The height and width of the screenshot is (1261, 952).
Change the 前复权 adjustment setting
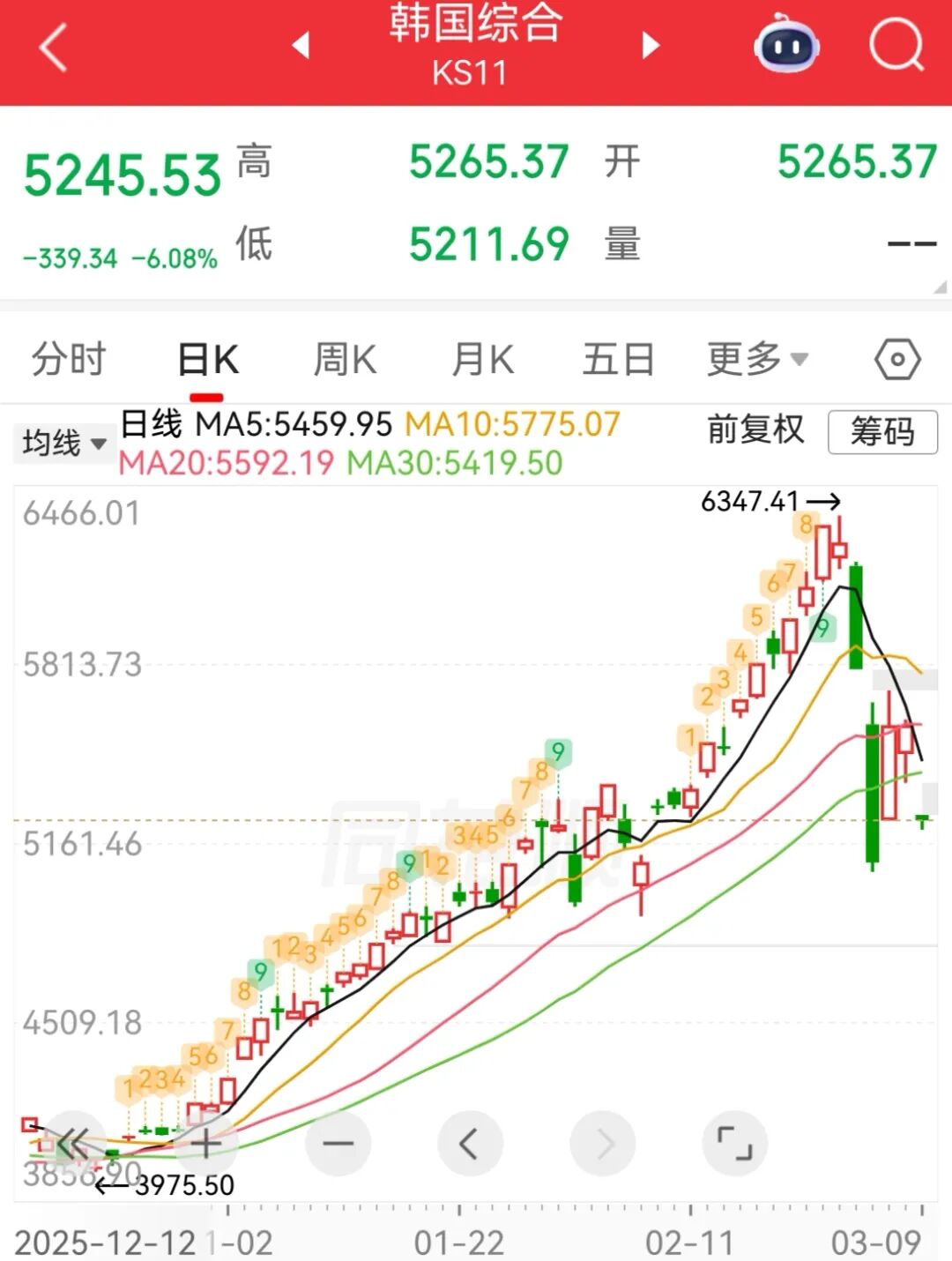point(755,430)
